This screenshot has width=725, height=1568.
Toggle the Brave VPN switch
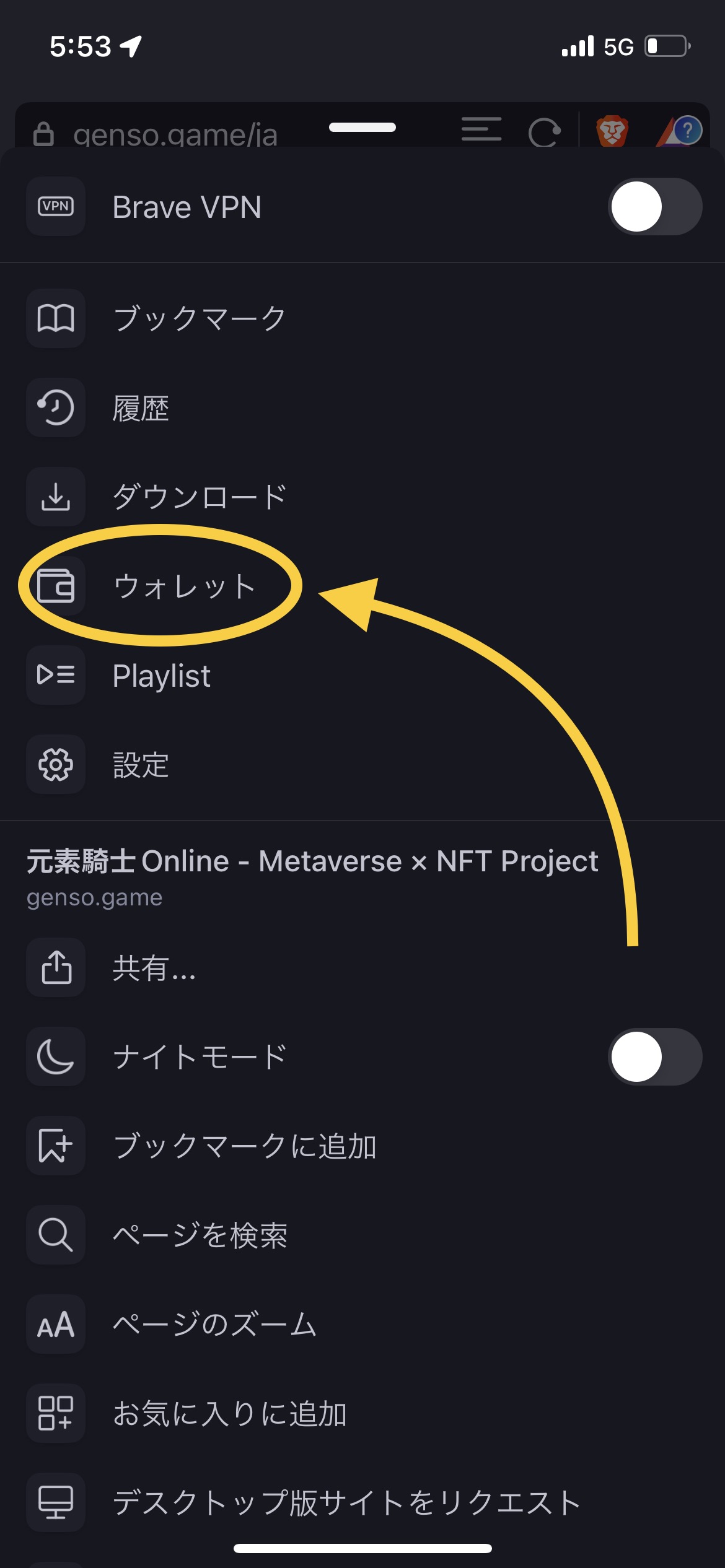654,207
